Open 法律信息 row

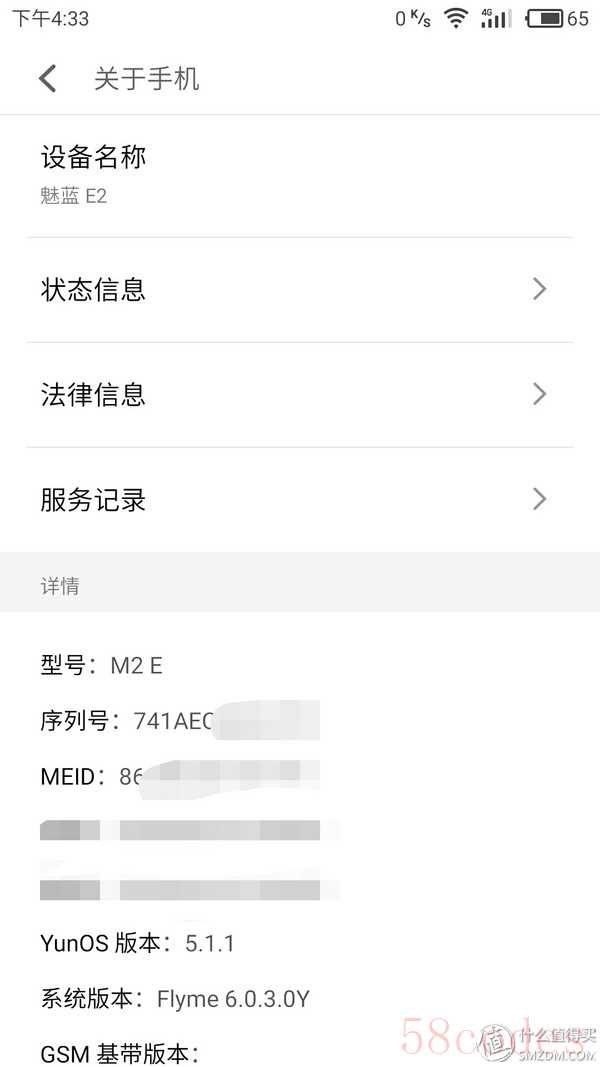pyautogui.click(x=299, y=394)
